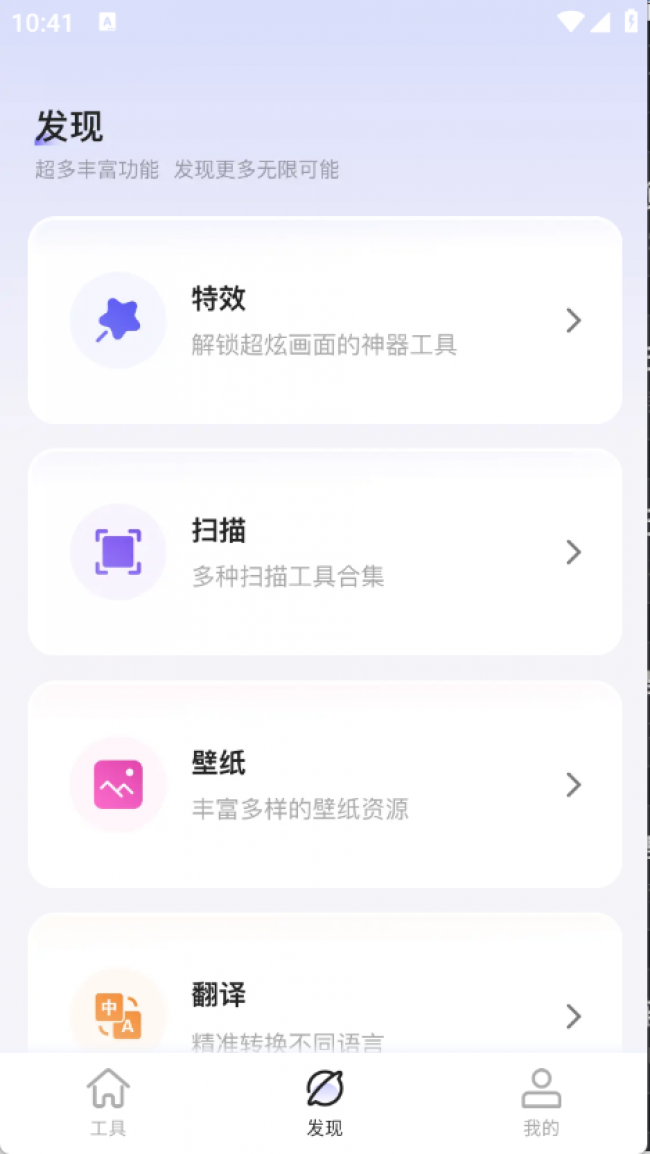Open the 翻译 translation card
The height and width of the screenshot is (1154, 650).
[325, 983]
